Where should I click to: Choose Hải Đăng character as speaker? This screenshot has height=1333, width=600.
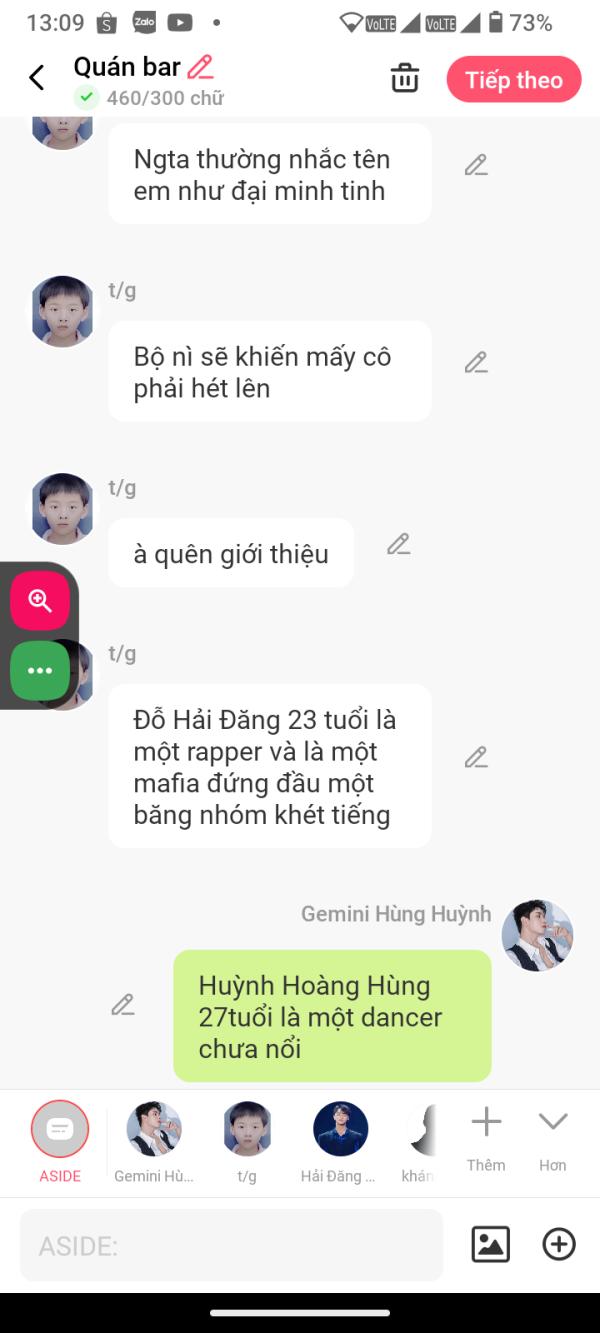[x=340, y=1142]
